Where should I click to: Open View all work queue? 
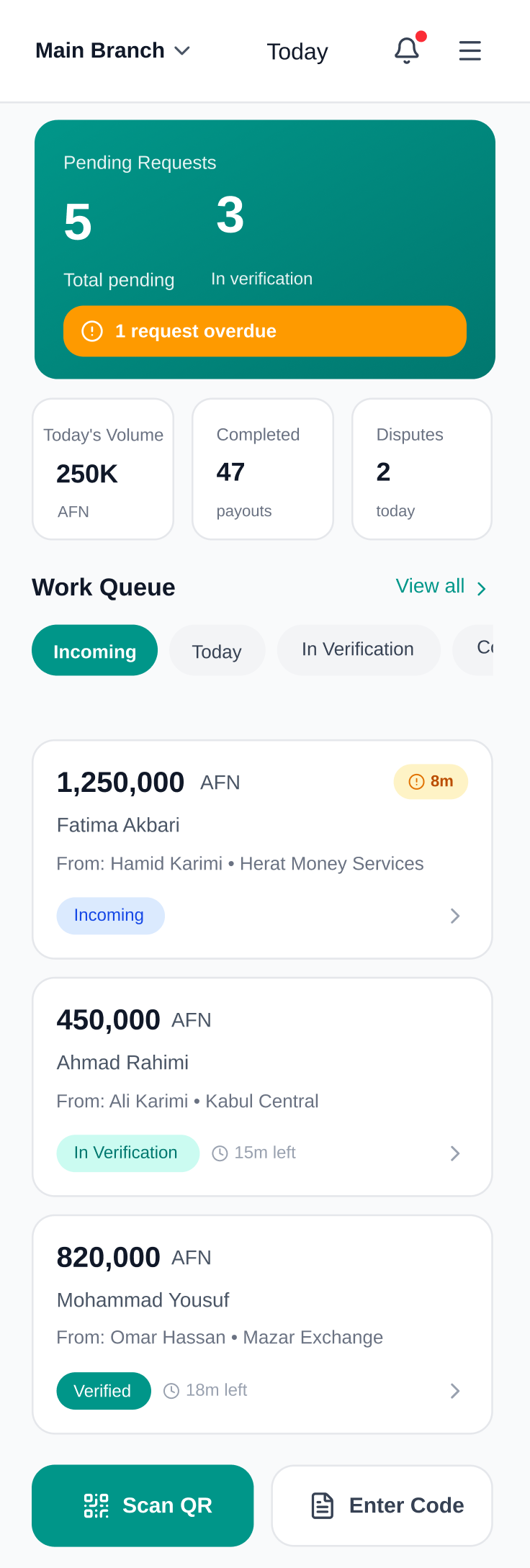[x=440, y=587]
